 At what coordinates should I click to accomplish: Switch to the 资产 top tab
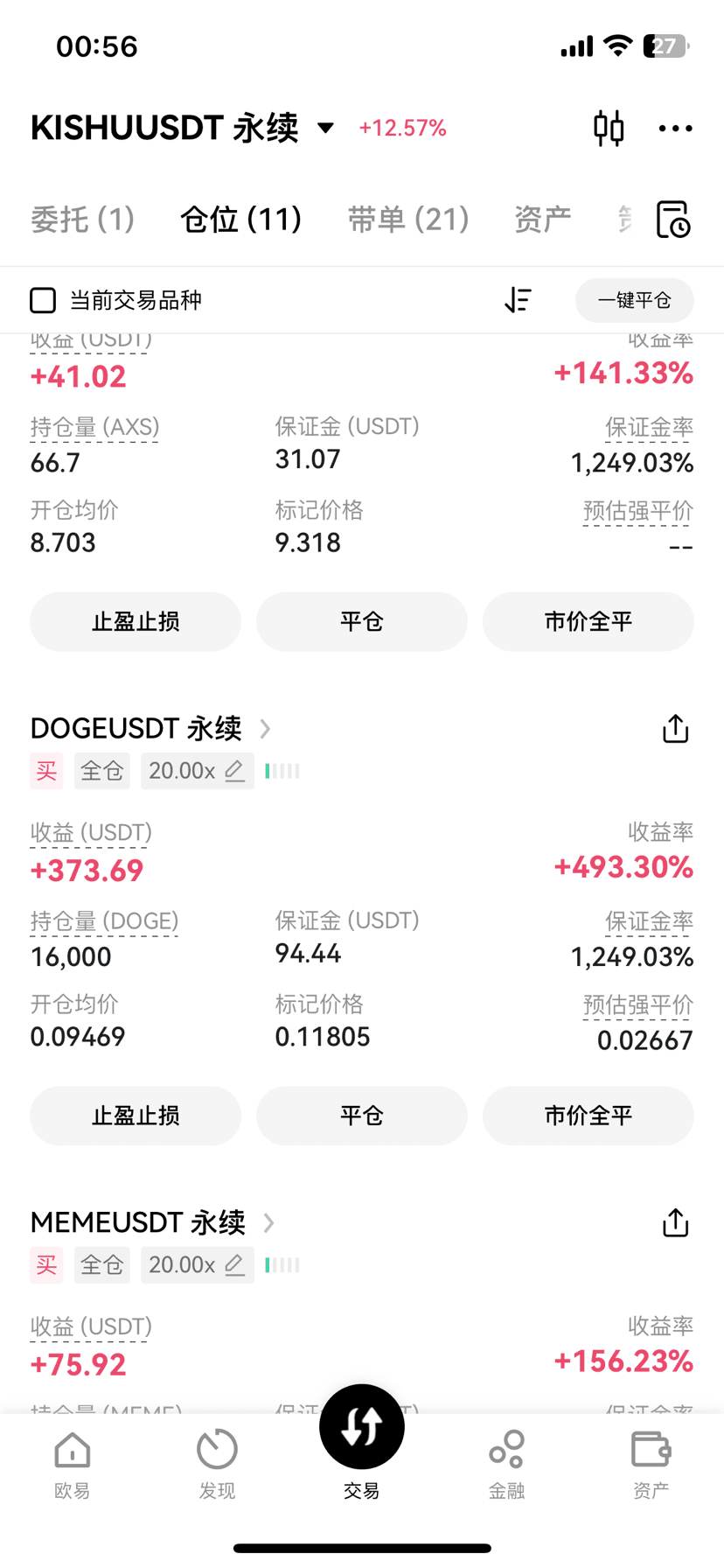tap(542, 220)
